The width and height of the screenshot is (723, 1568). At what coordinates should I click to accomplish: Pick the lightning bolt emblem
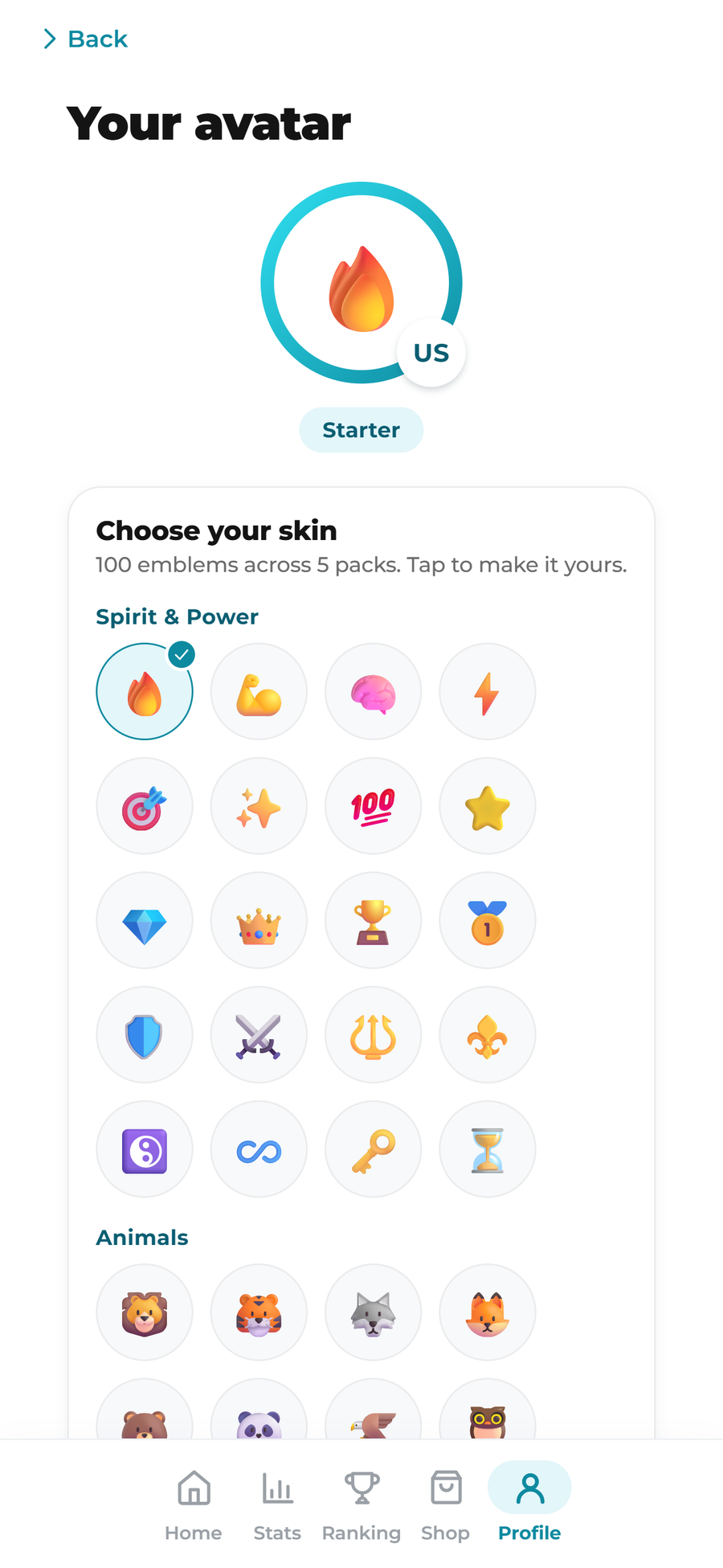(x=487, y=691)
